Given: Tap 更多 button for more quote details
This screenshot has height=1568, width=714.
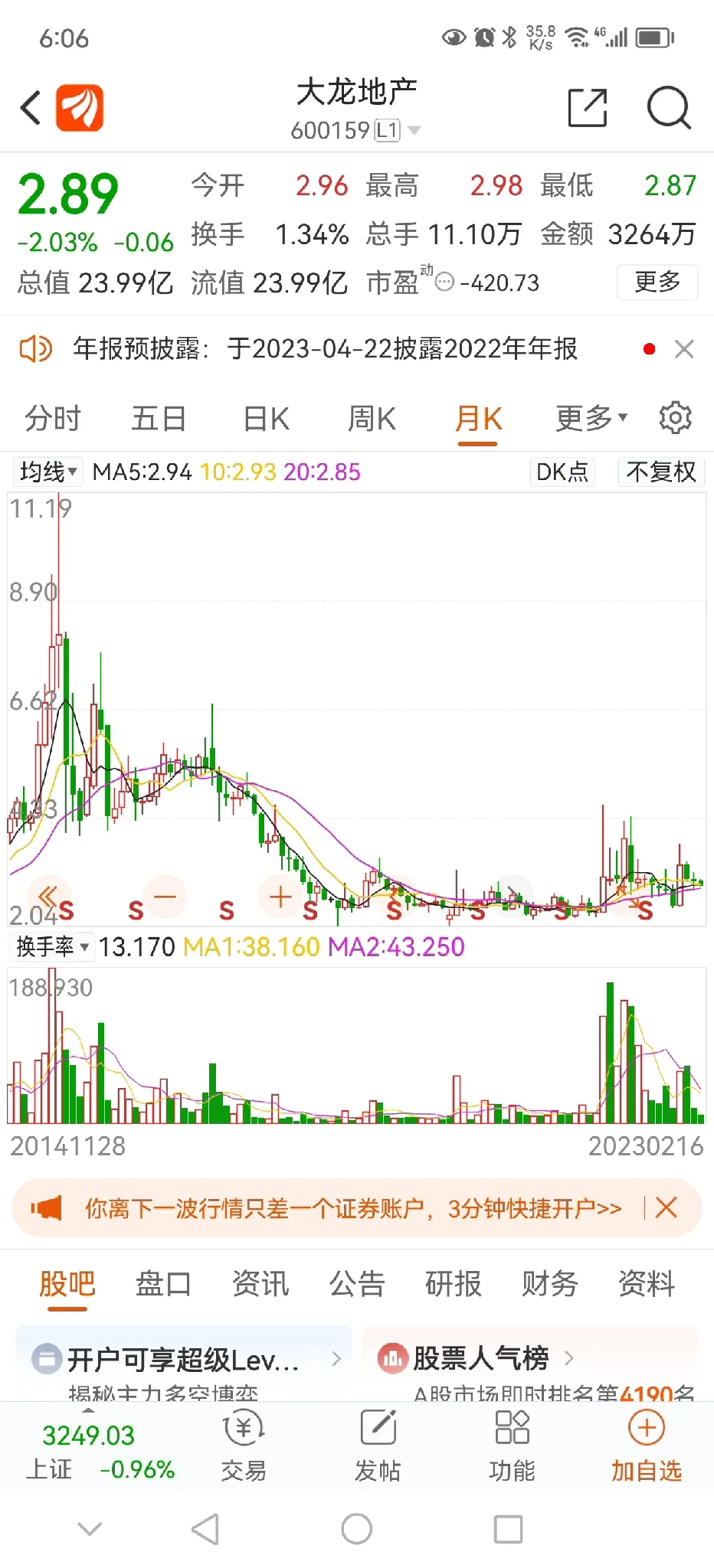Looking at the screenshot, I should [657, 282].
